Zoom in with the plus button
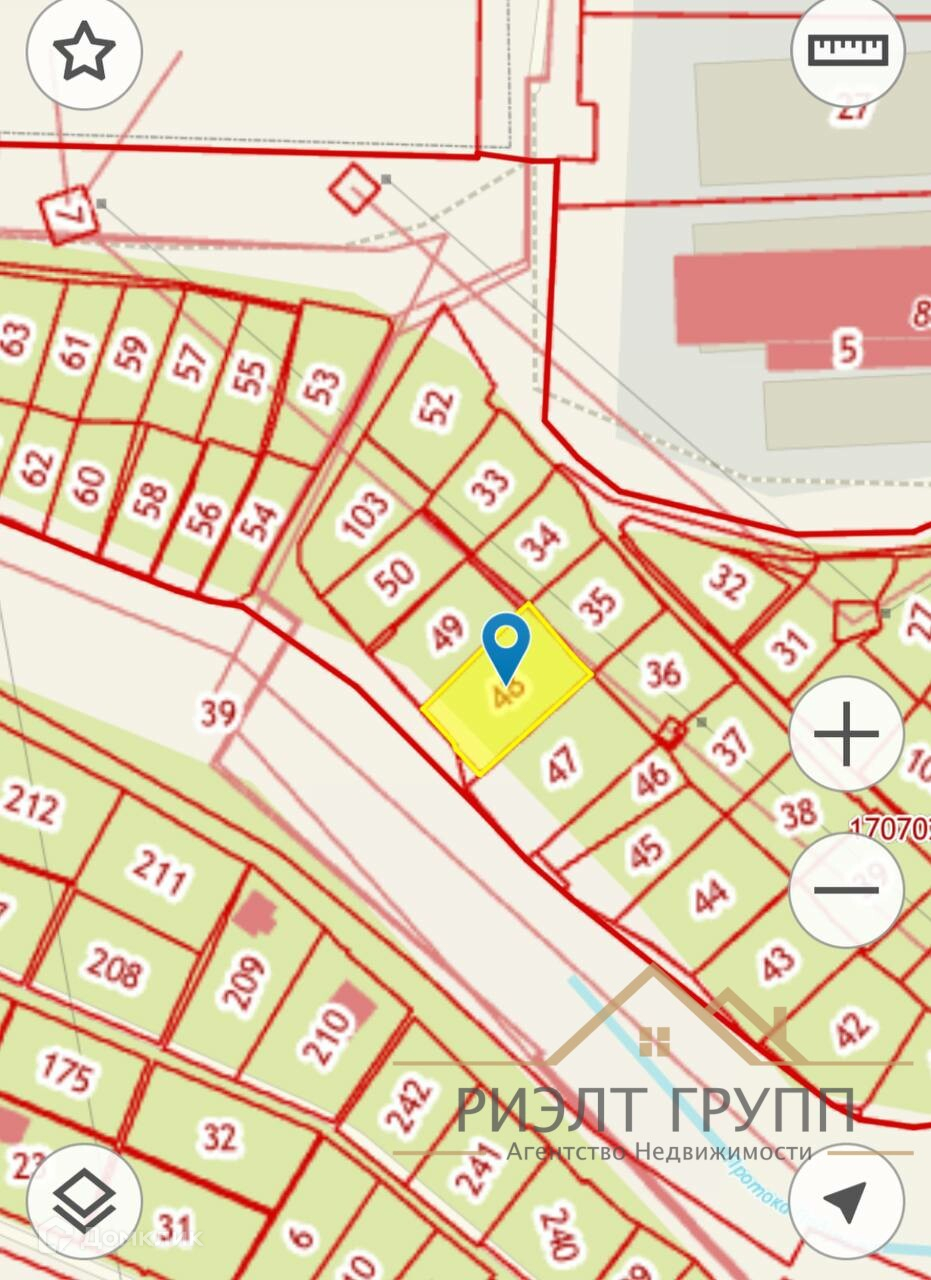This screenshot has height=1280, width=931. pos(846,734)
